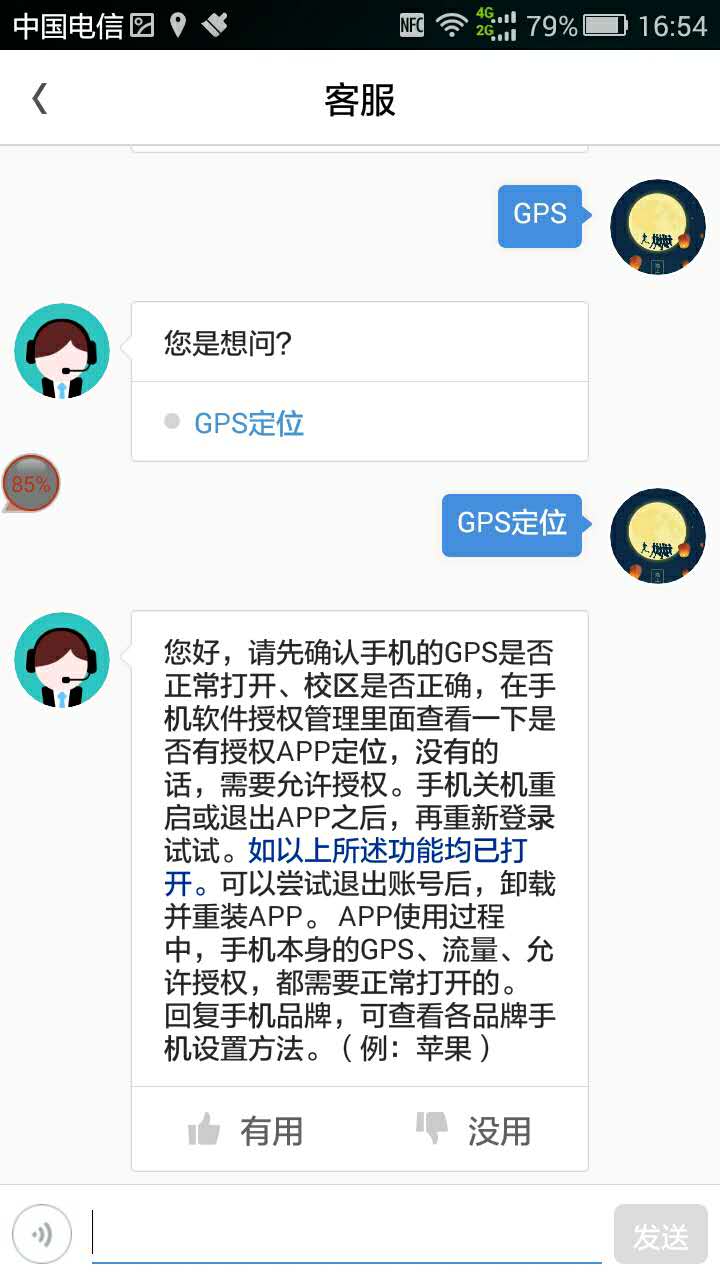
Task: Select the GPS定位 suggested question
Action: 249,423
